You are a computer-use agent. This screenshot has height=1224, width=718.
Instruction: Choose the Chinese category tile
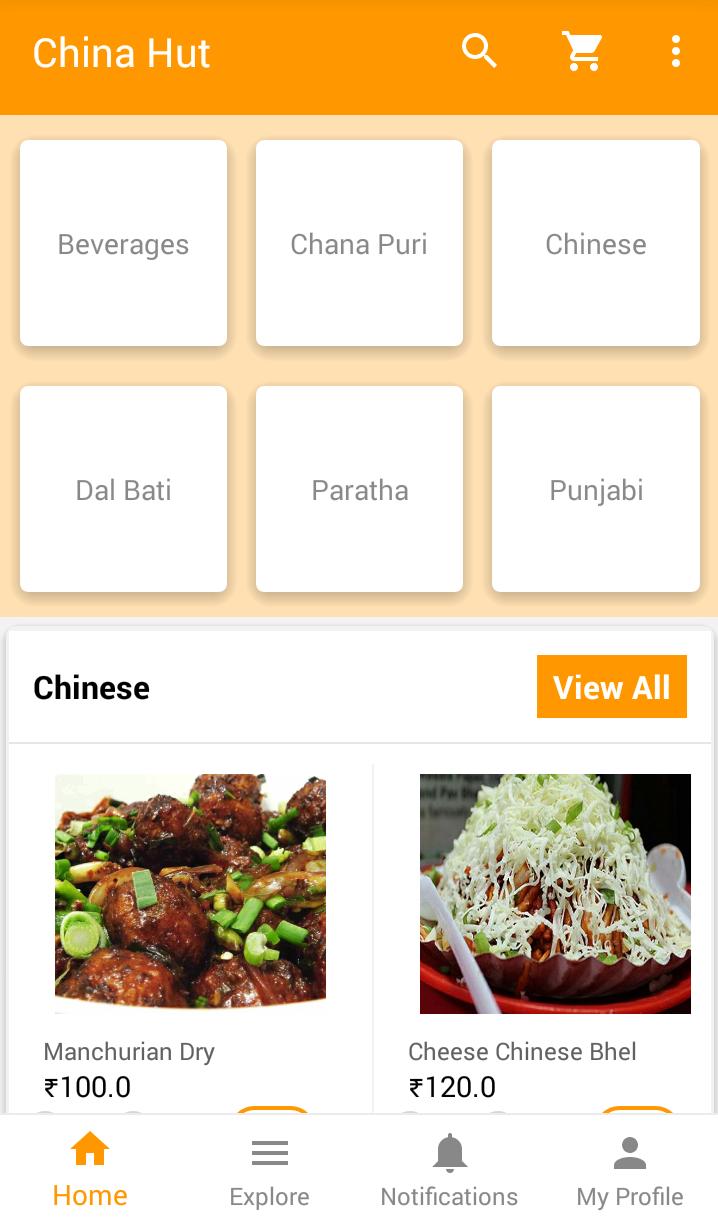pos(596,244)
